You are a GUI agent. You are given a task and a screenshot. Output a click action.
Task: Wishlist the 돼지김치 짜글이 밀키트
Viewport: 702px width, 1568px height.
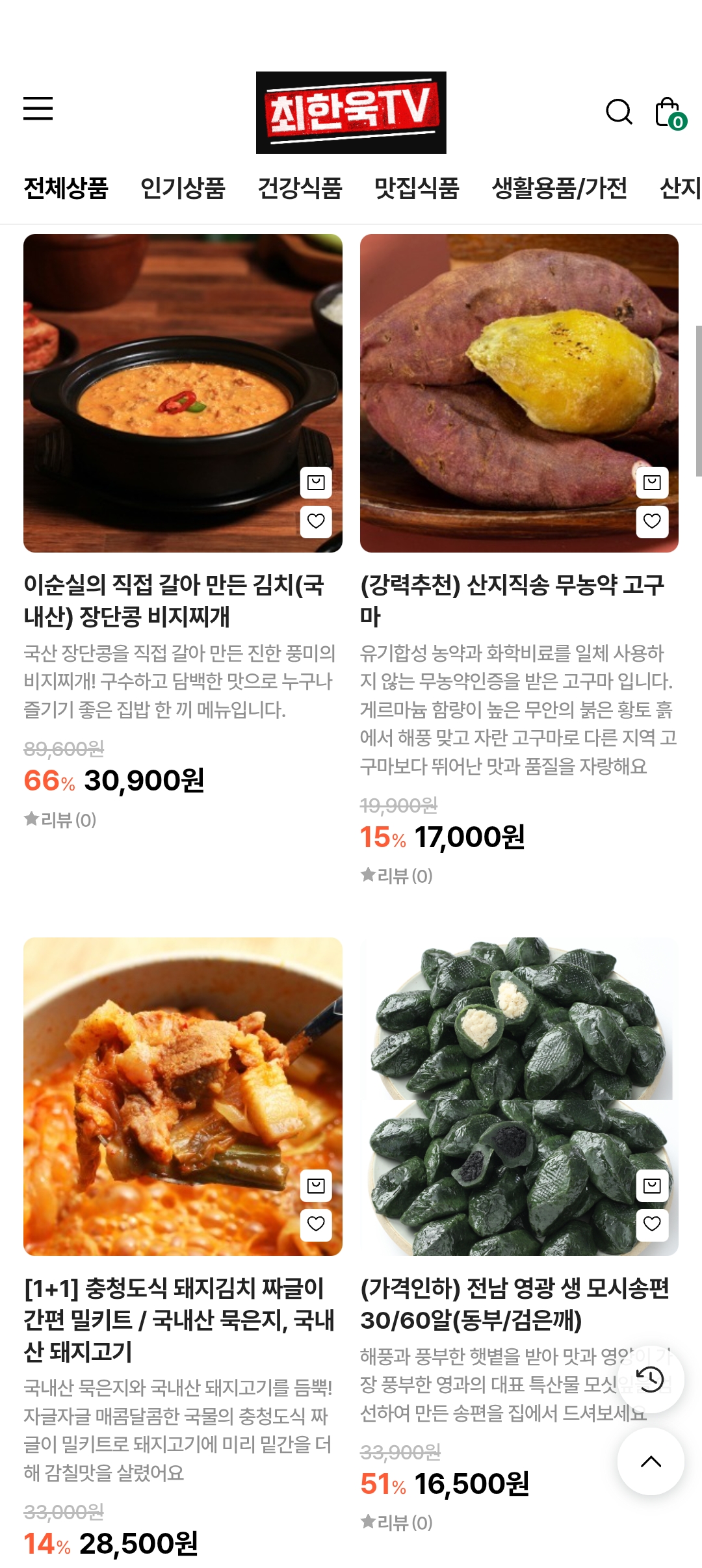coord(316,1225)
